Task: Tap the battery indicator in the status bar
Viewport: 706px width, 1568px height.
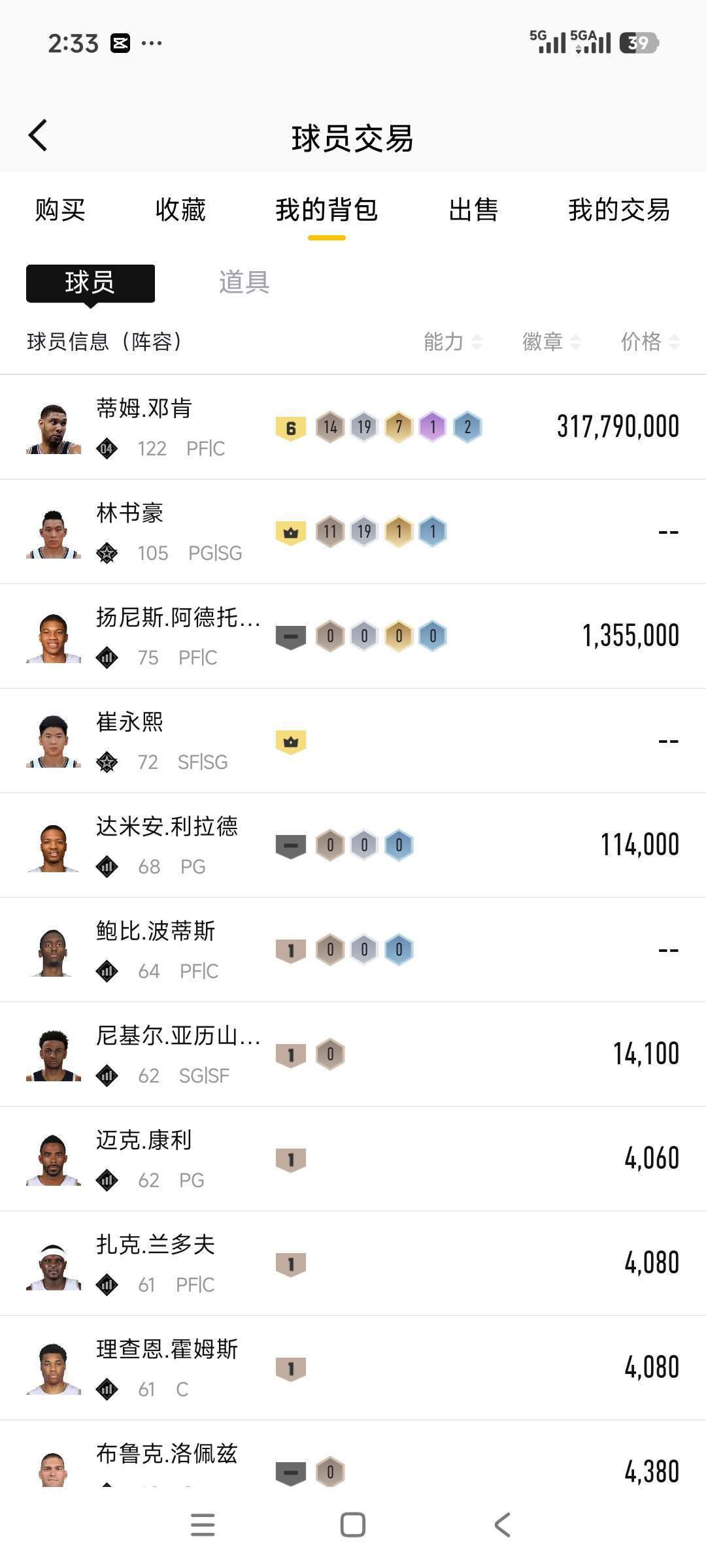Action: [637, 42]
